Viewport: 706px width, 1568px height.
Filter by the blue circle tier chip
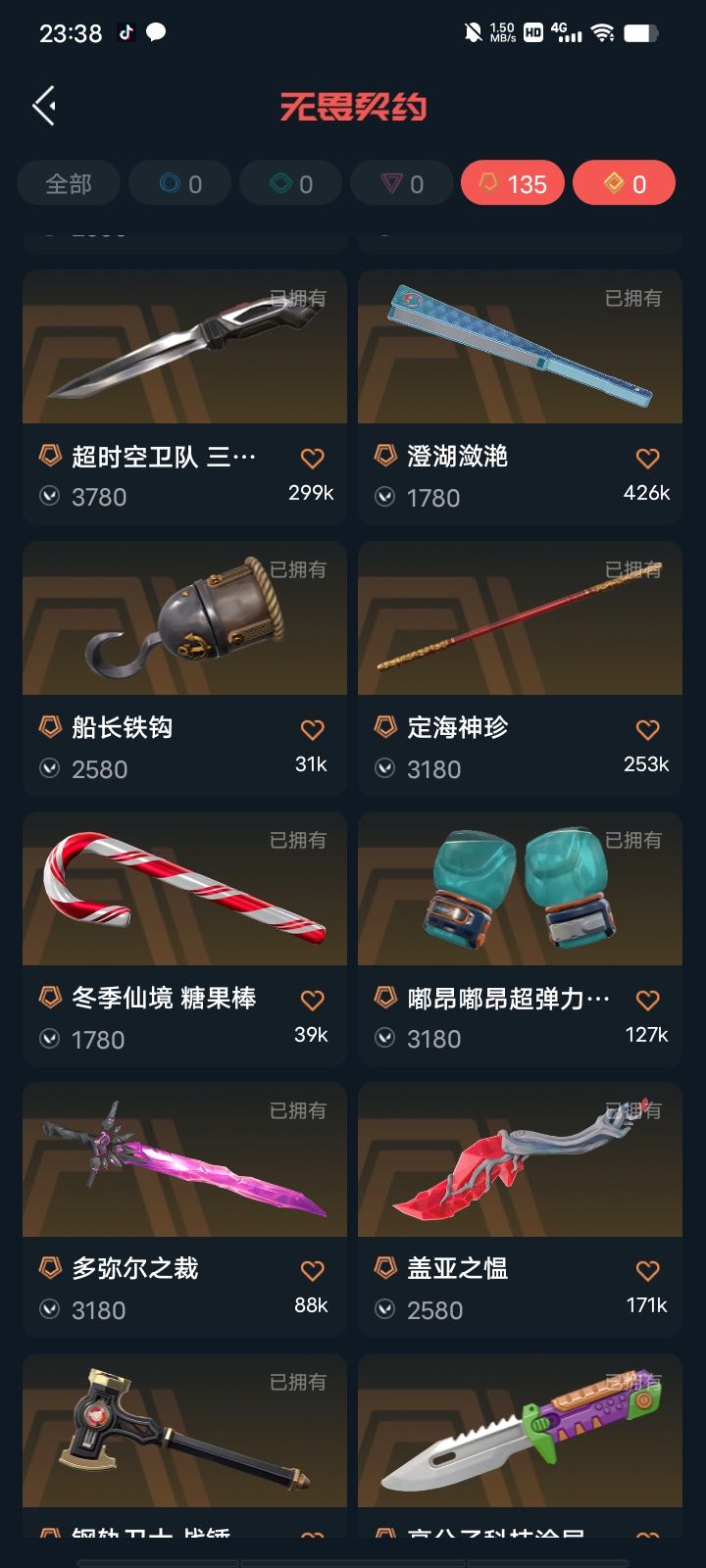[180, 183]
